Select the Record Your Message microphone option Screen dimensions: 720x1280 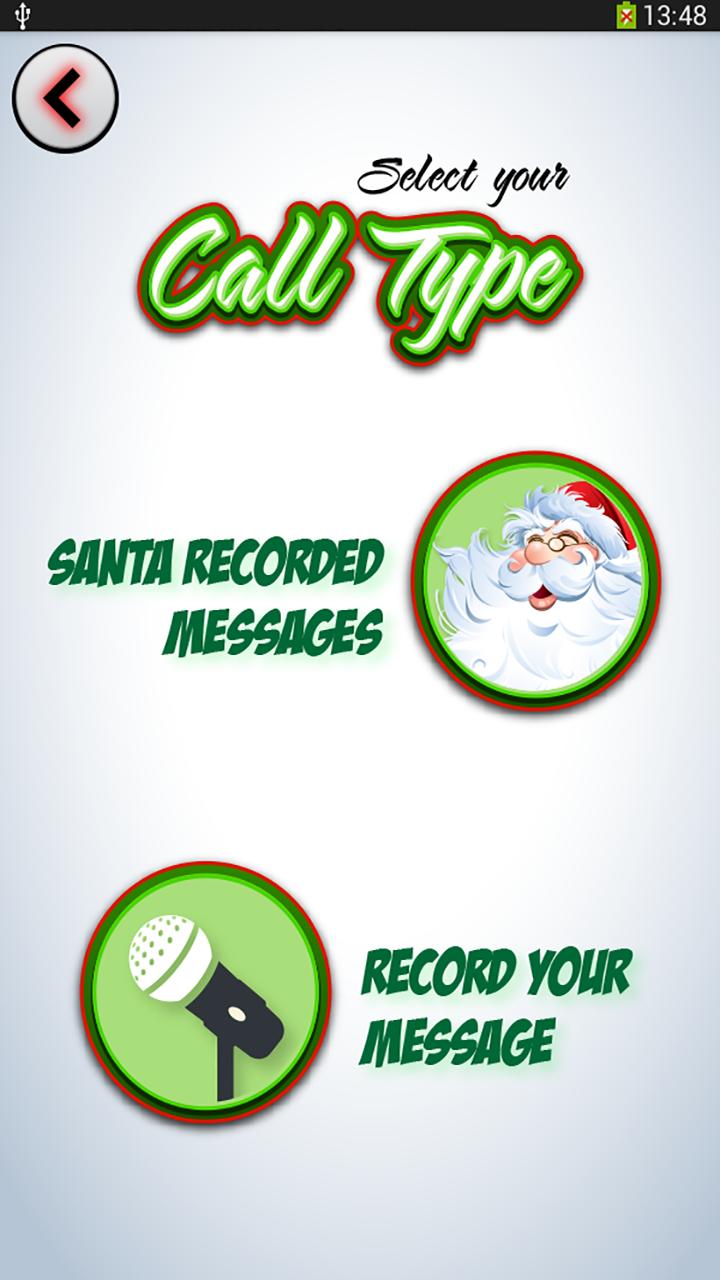point(205,991)
